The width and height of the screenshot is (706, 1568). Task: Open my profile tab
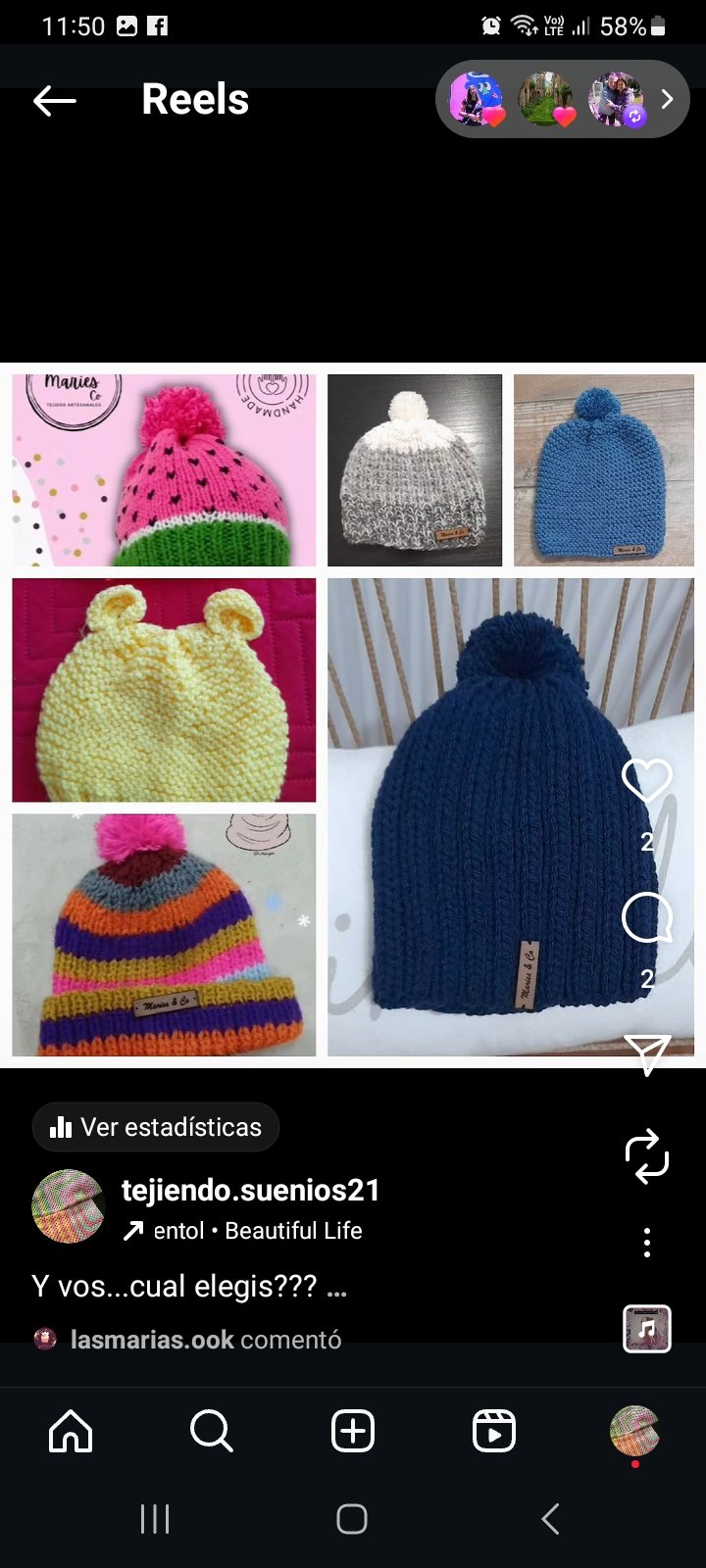(634, 1430)
